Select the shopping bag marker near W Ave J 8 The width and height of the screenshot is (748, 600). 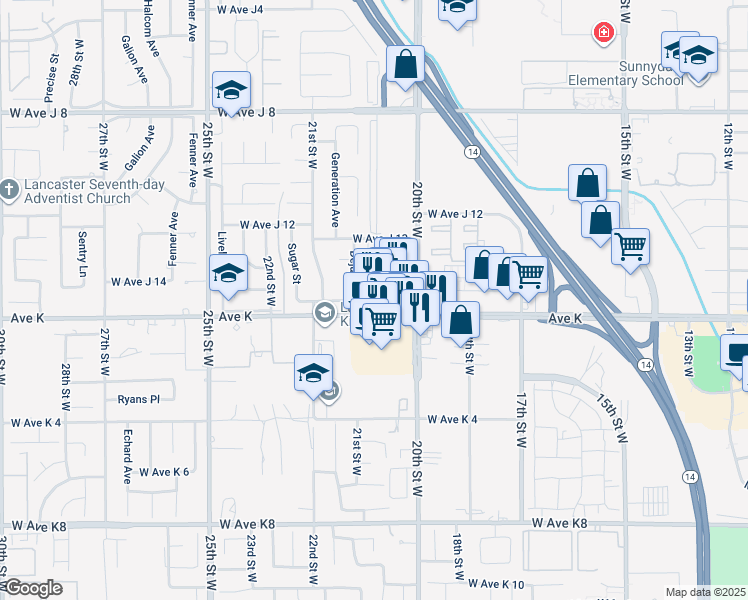click(405, 64)
